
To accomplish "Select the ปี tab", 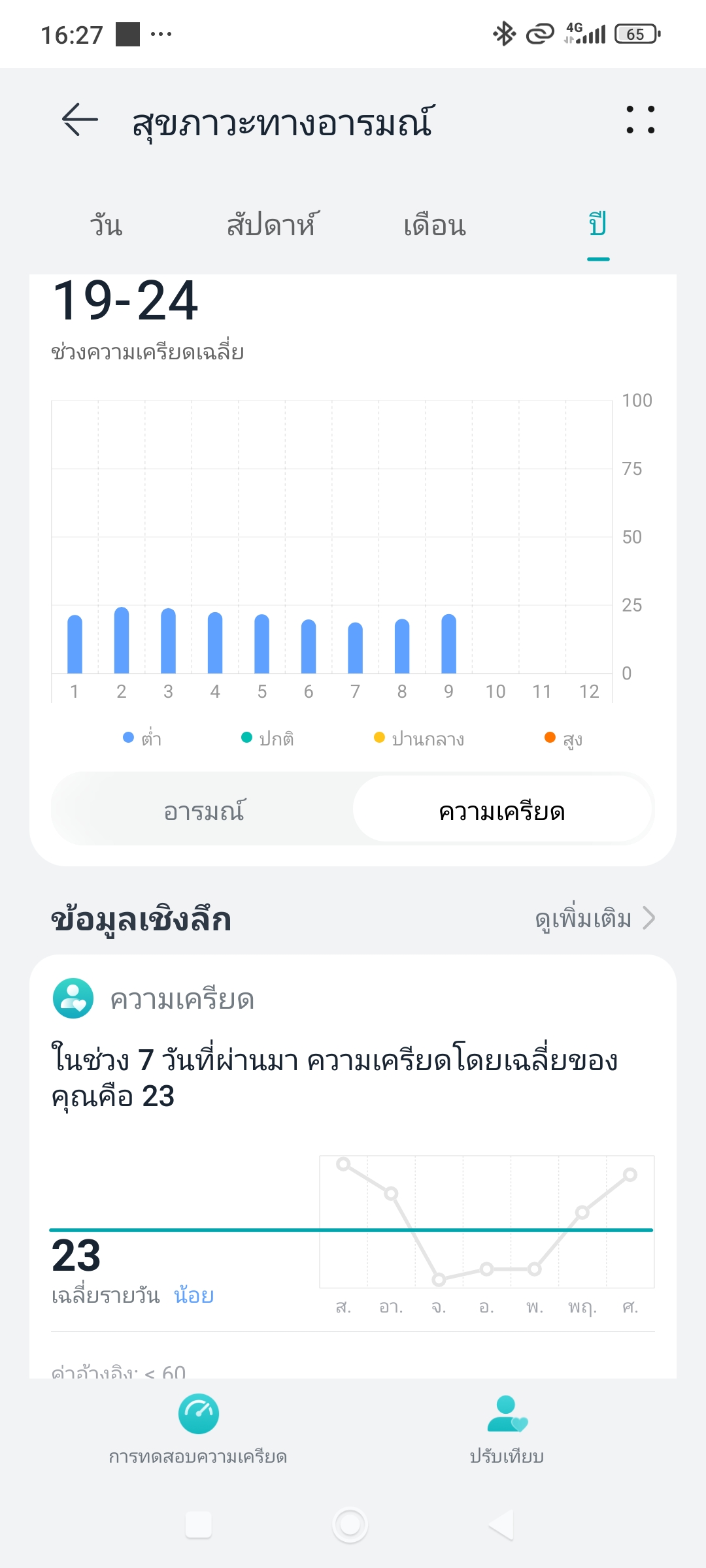I will [598, 225].
